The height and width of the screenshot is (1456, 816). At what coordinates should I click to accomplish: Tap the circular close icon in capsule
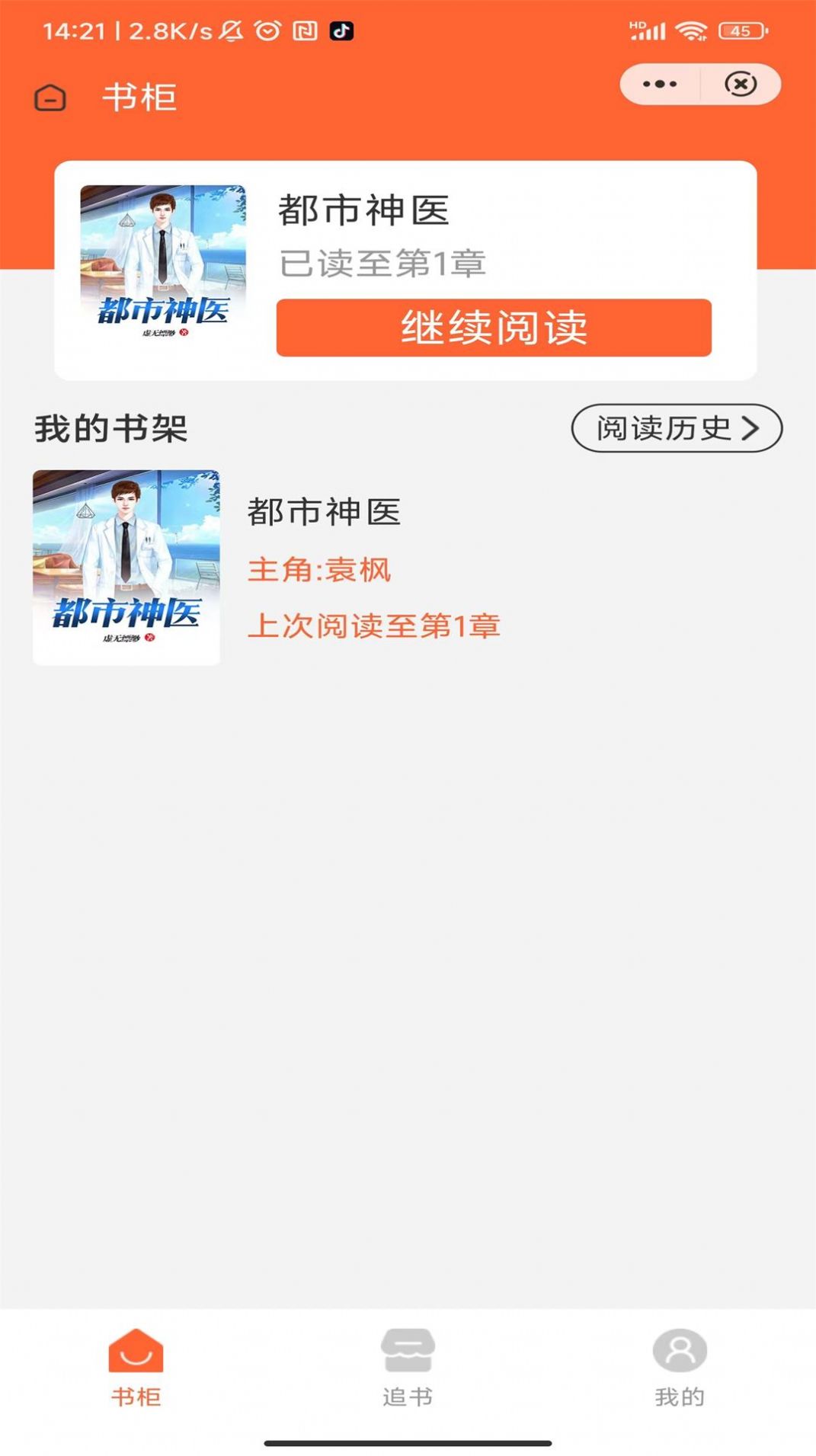click(x=740, y=84)
